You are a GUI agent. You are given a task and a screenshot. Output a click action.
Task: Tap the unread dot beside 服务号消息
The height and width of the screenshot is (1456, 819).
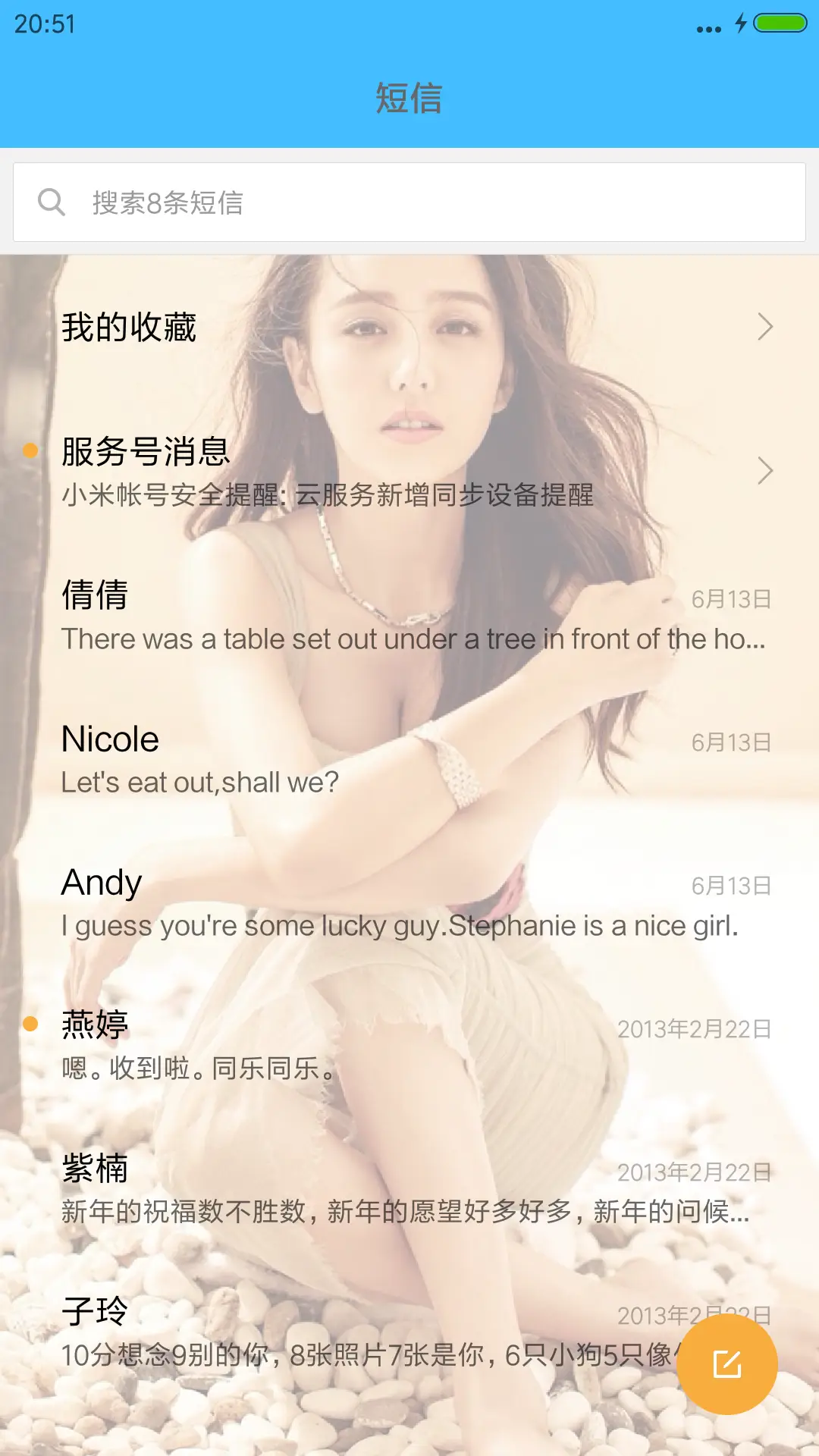pos(29,450)
